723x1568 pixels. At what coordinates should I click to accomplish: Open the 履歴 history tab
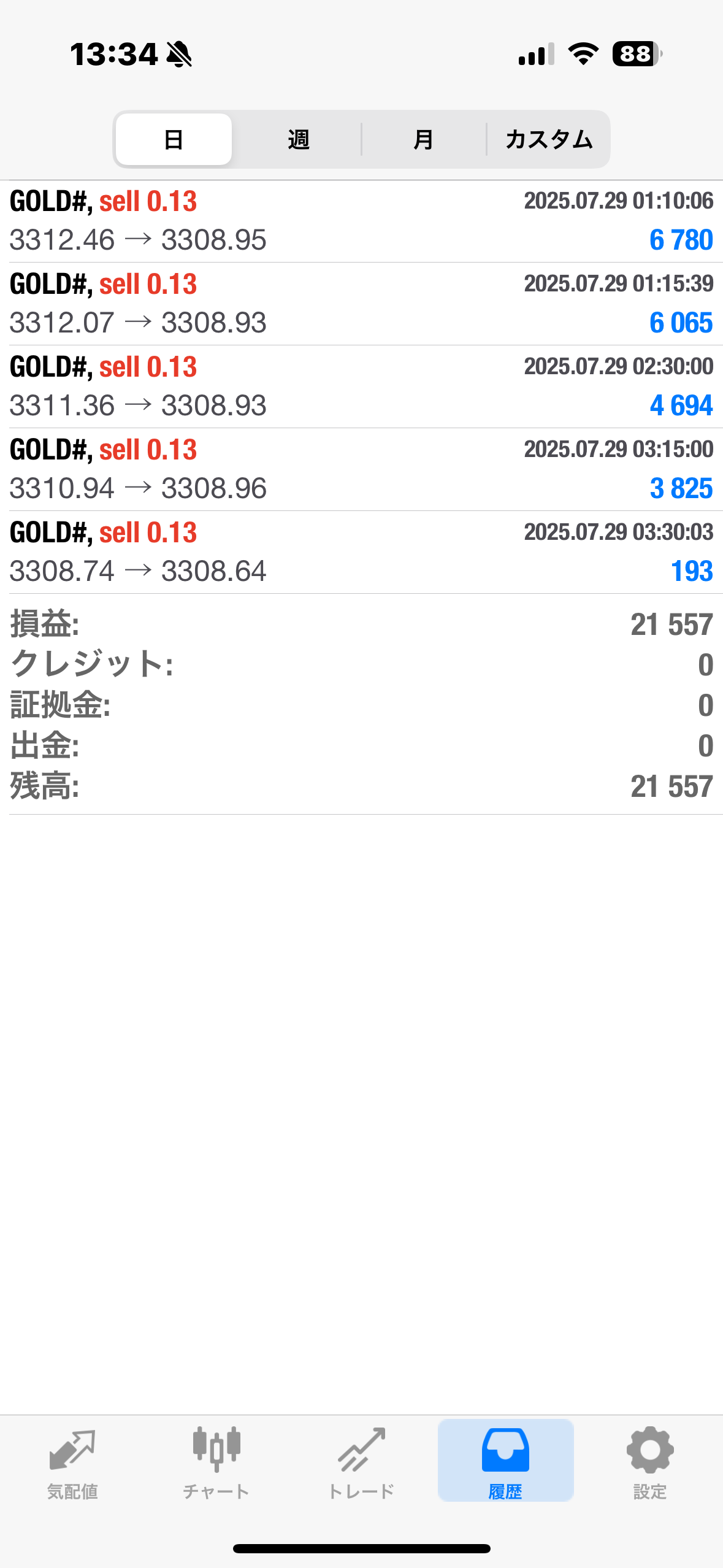pos(505,1463)
